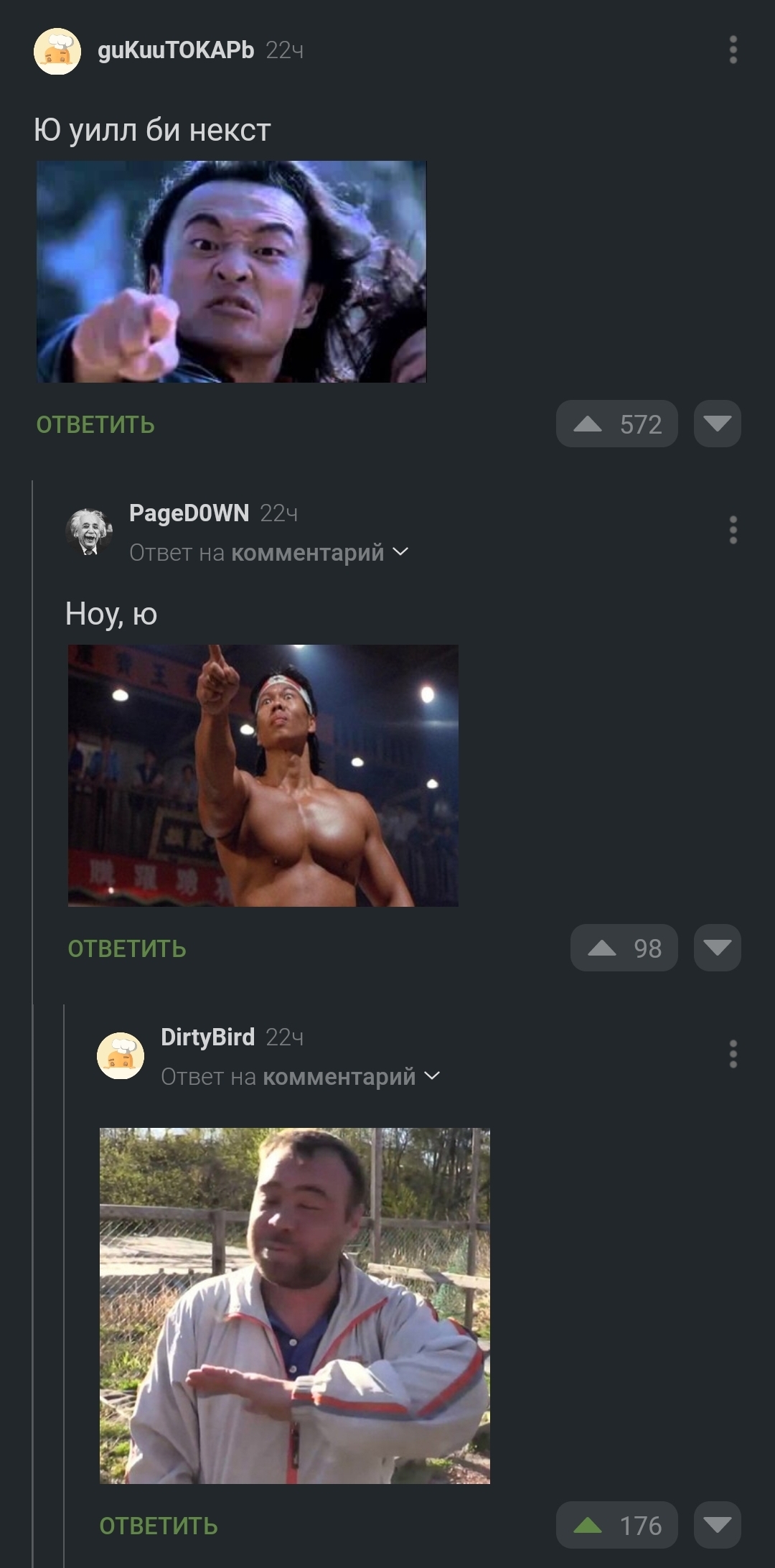Open PageD0WN's profile avatar
This screenshot has width=775, height=1568.
point(89,532)
